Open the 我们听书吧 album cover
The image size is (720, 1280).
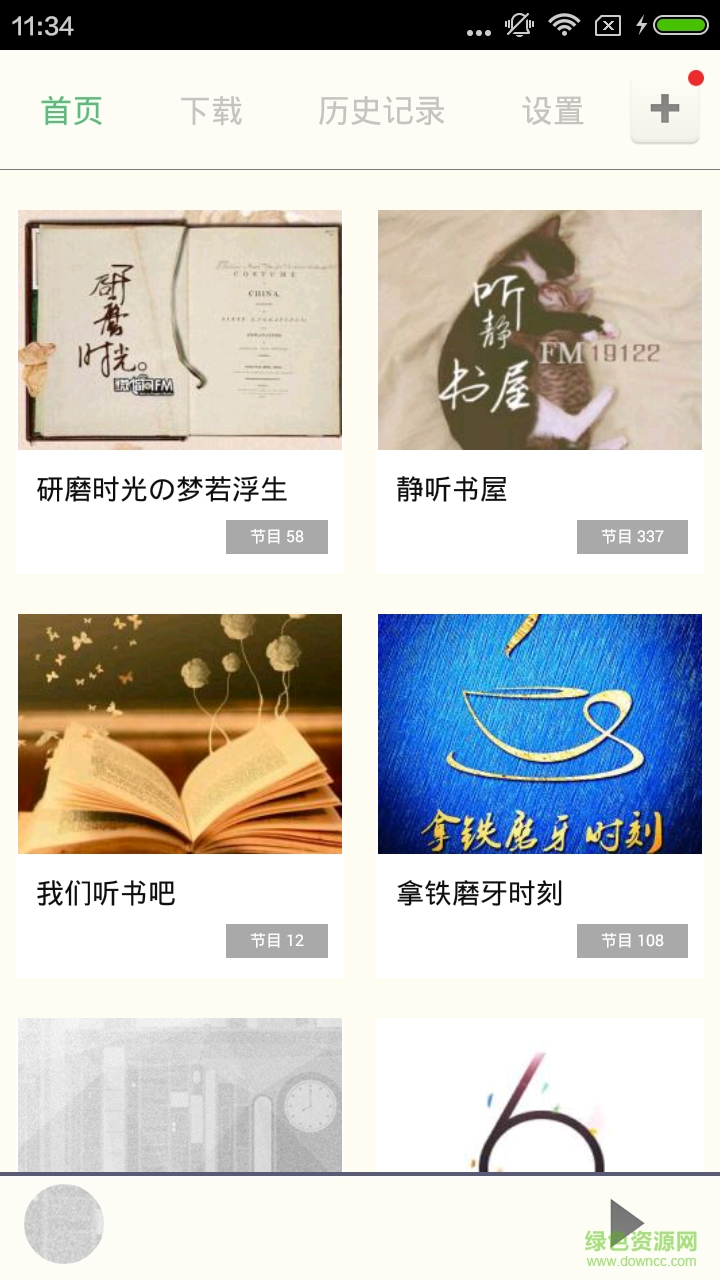tap(179, 734)
